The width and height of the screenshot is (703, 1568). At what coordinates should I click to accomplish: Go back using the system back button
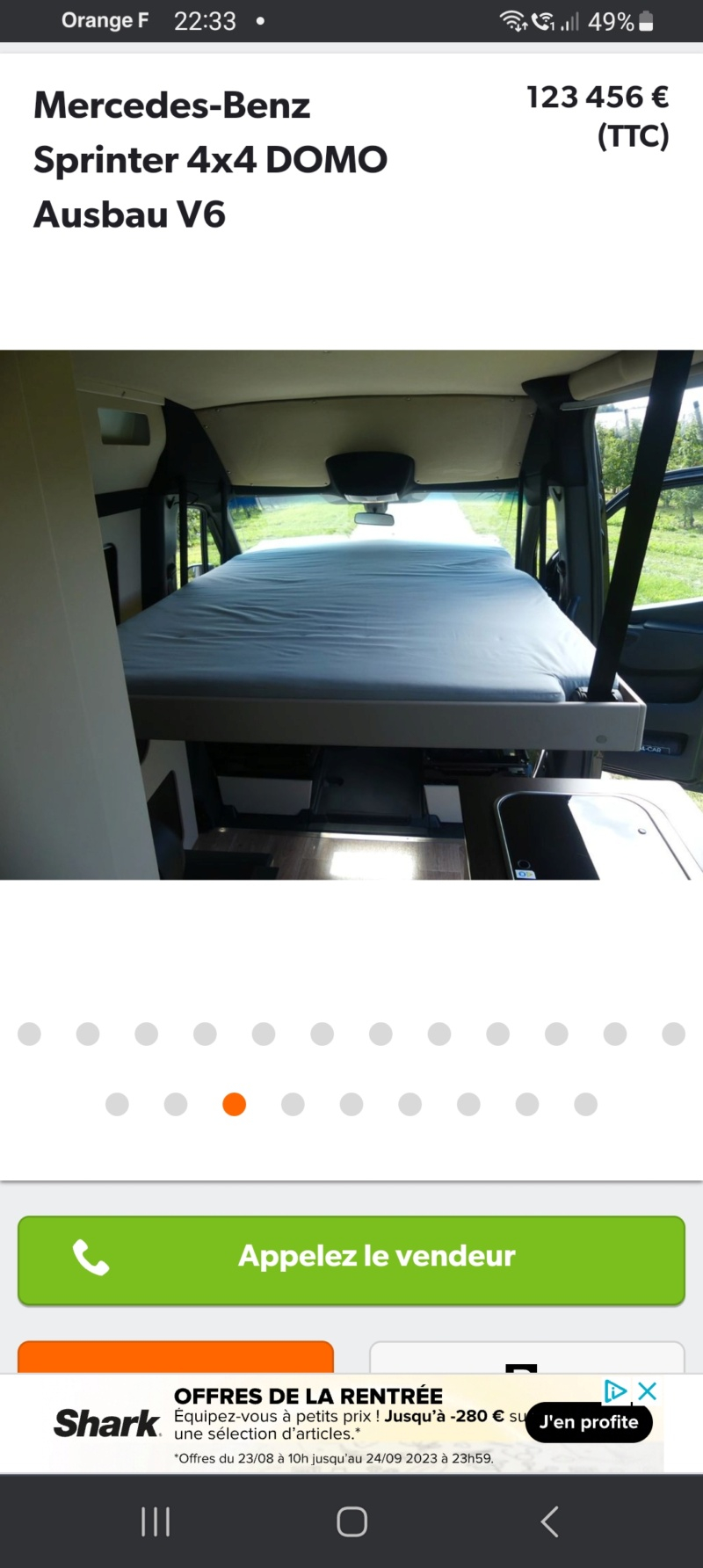549,1521
